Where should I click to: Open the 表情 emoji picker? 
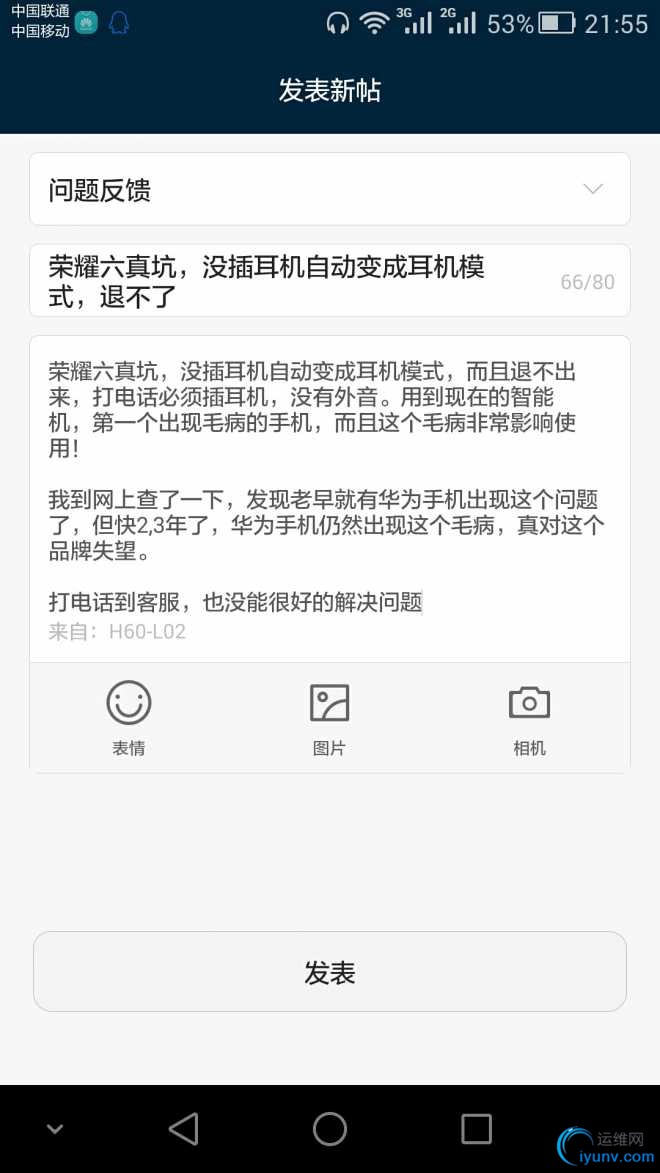(129, 717)
